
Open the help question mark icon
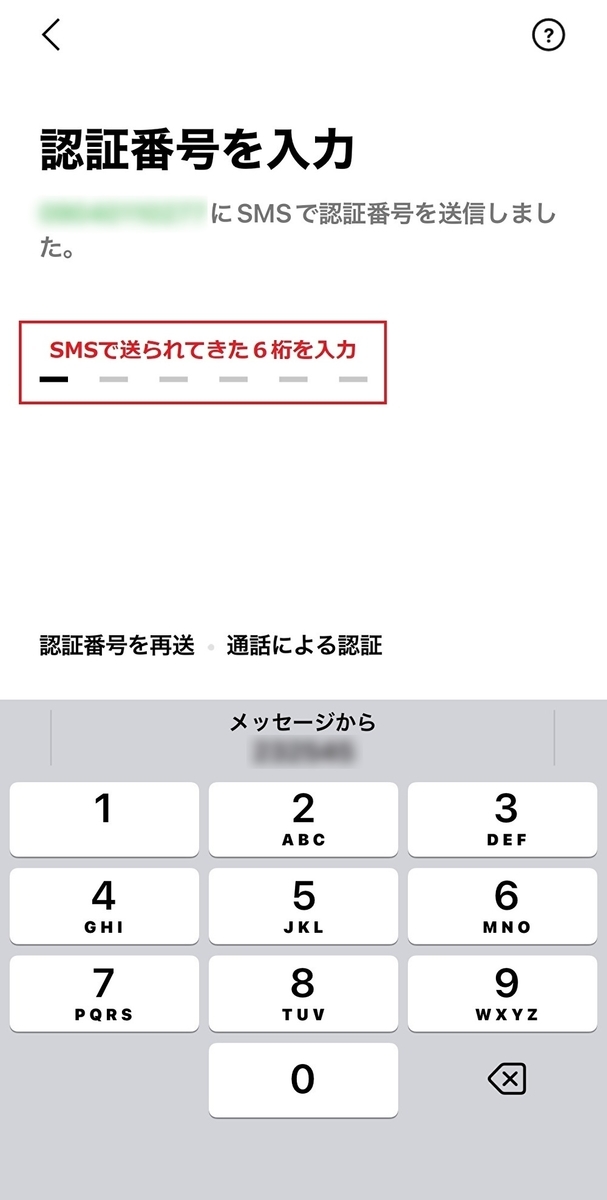click(548, 35)
